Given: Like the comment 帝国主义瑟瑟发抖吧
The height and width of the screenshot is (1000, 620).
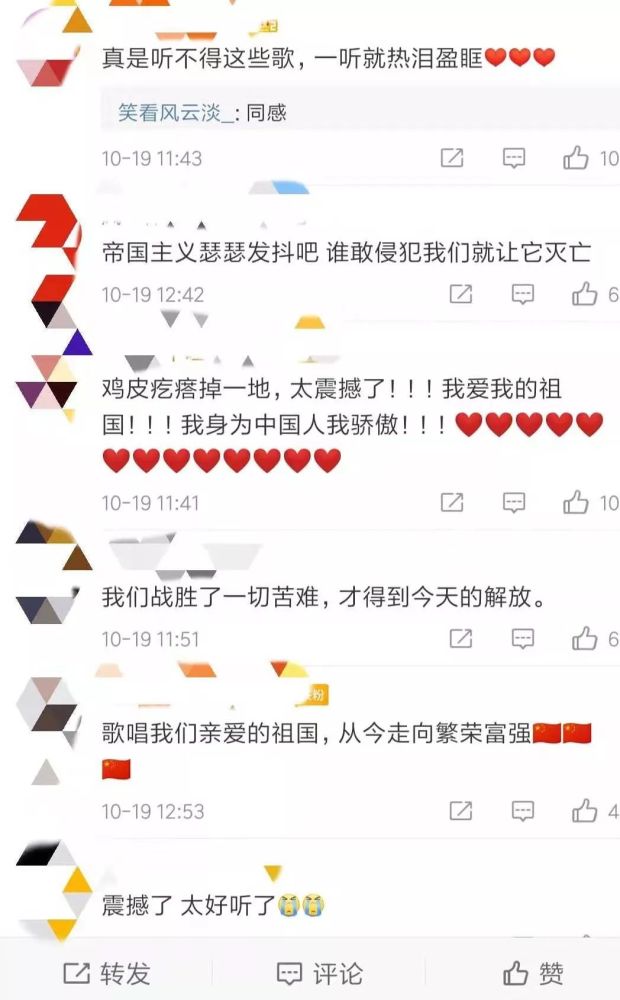Looking at the screenshot, I should 585,294.
